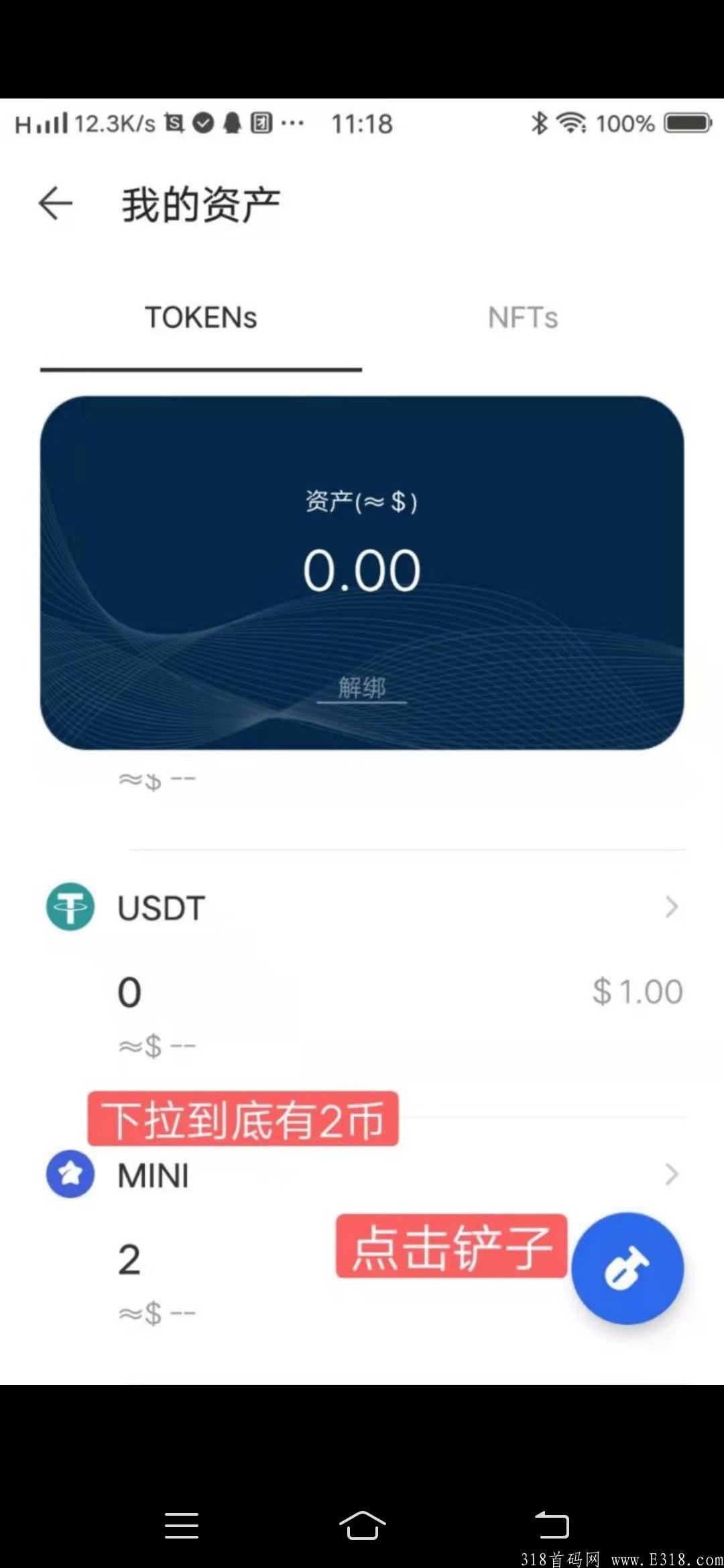Tap the 解绑 link on the asset card
The width and height of the screenshot is (724, 1568).
pyautogui.click(x=362, y=688)
